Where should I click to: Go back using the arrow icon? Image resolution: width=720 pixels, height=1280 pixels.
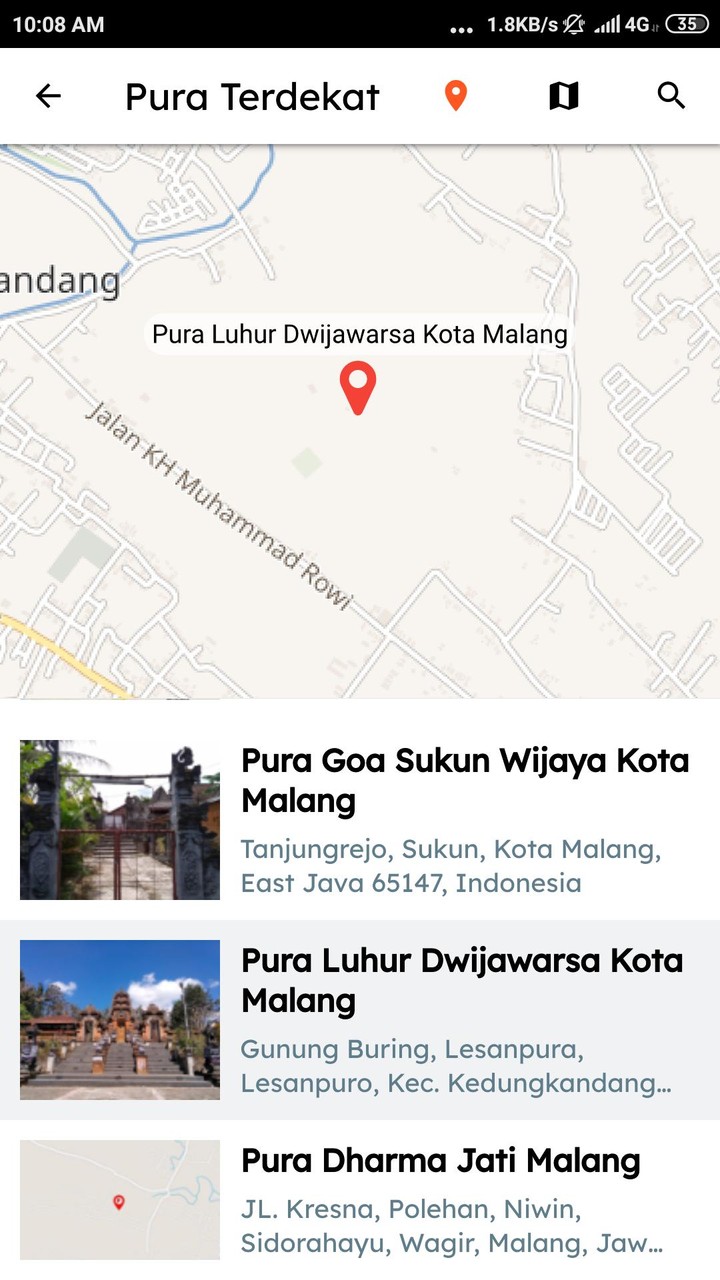tap(48, 96)
